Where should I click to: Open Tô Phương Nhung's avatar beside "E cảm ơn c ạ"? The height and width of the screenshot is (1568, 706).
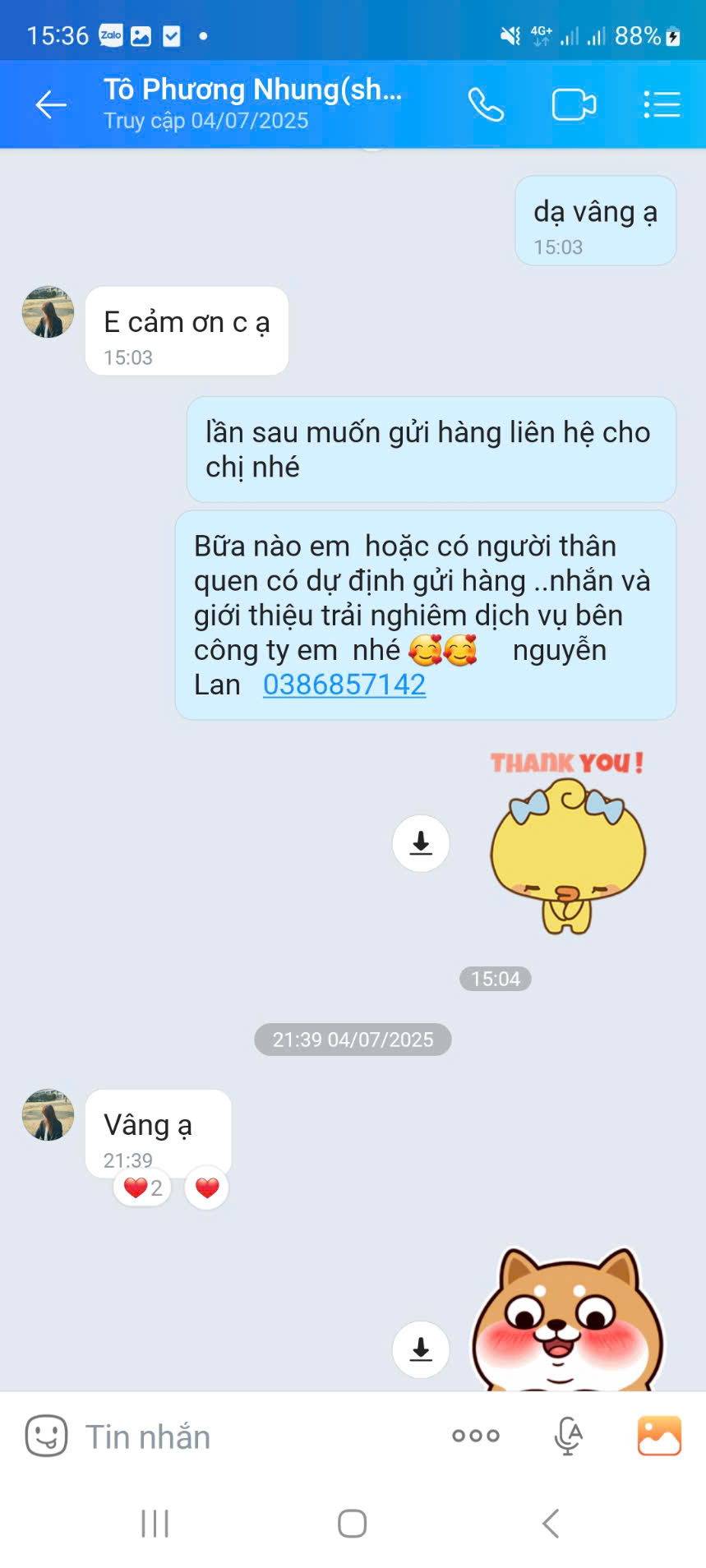[48, 312]
